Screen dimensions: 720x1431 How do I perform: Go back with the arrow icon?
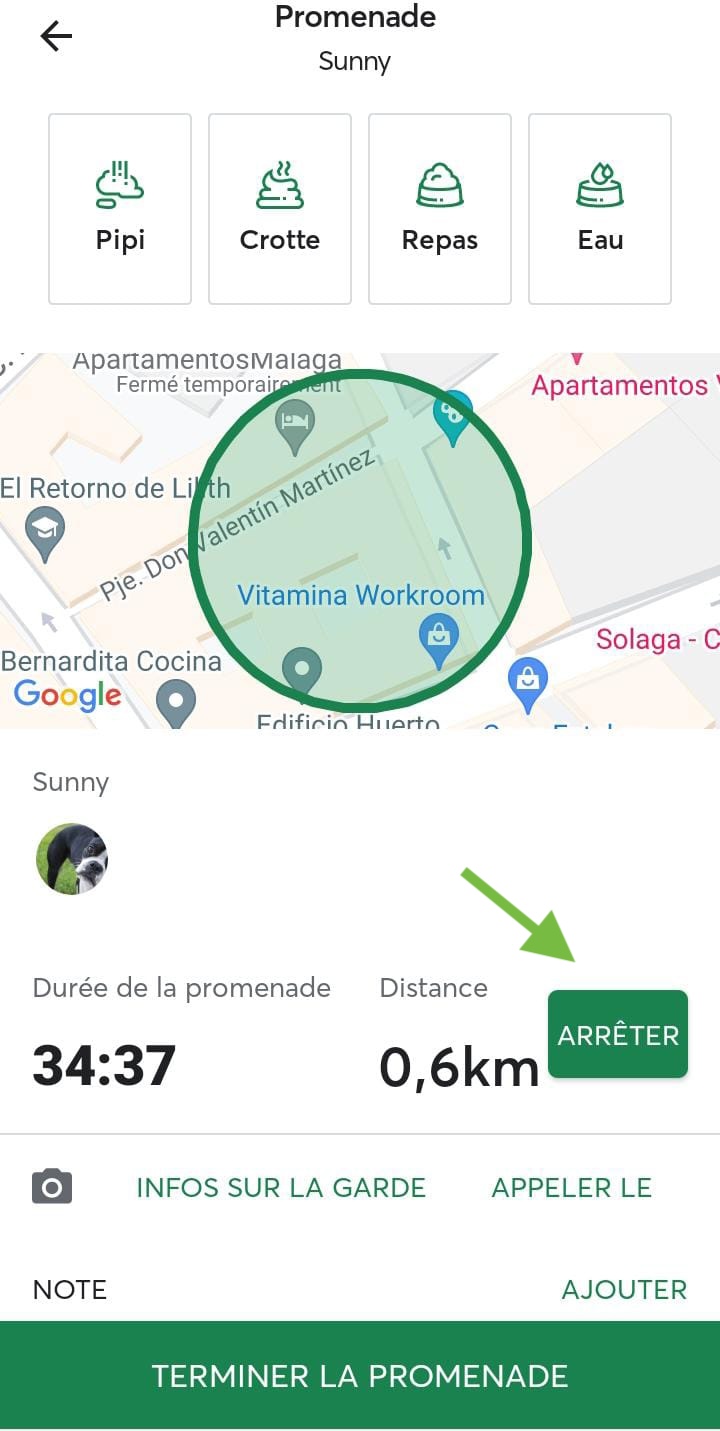click(56, 37)
